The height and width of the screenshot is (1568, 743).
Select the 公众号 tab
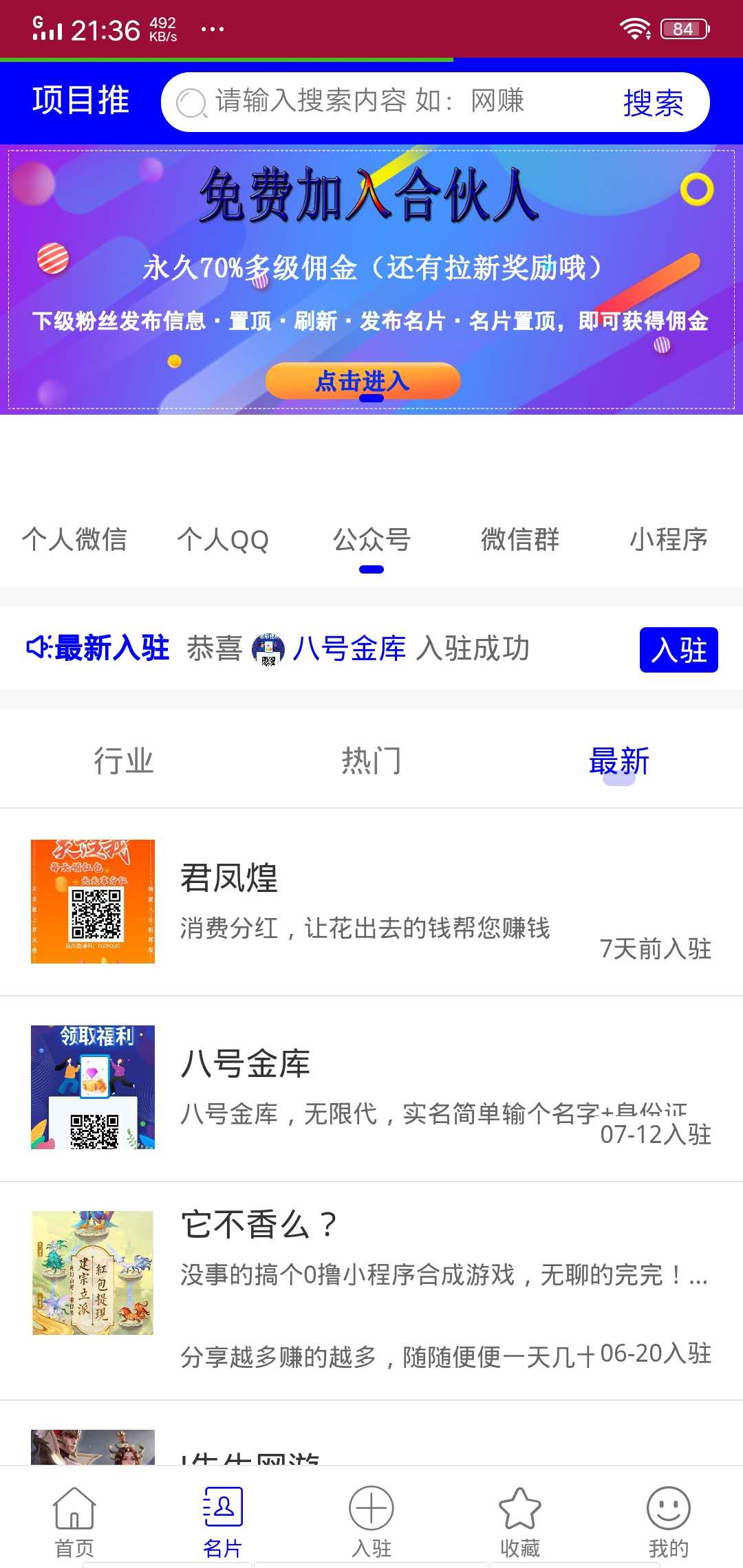click(371, 542)
